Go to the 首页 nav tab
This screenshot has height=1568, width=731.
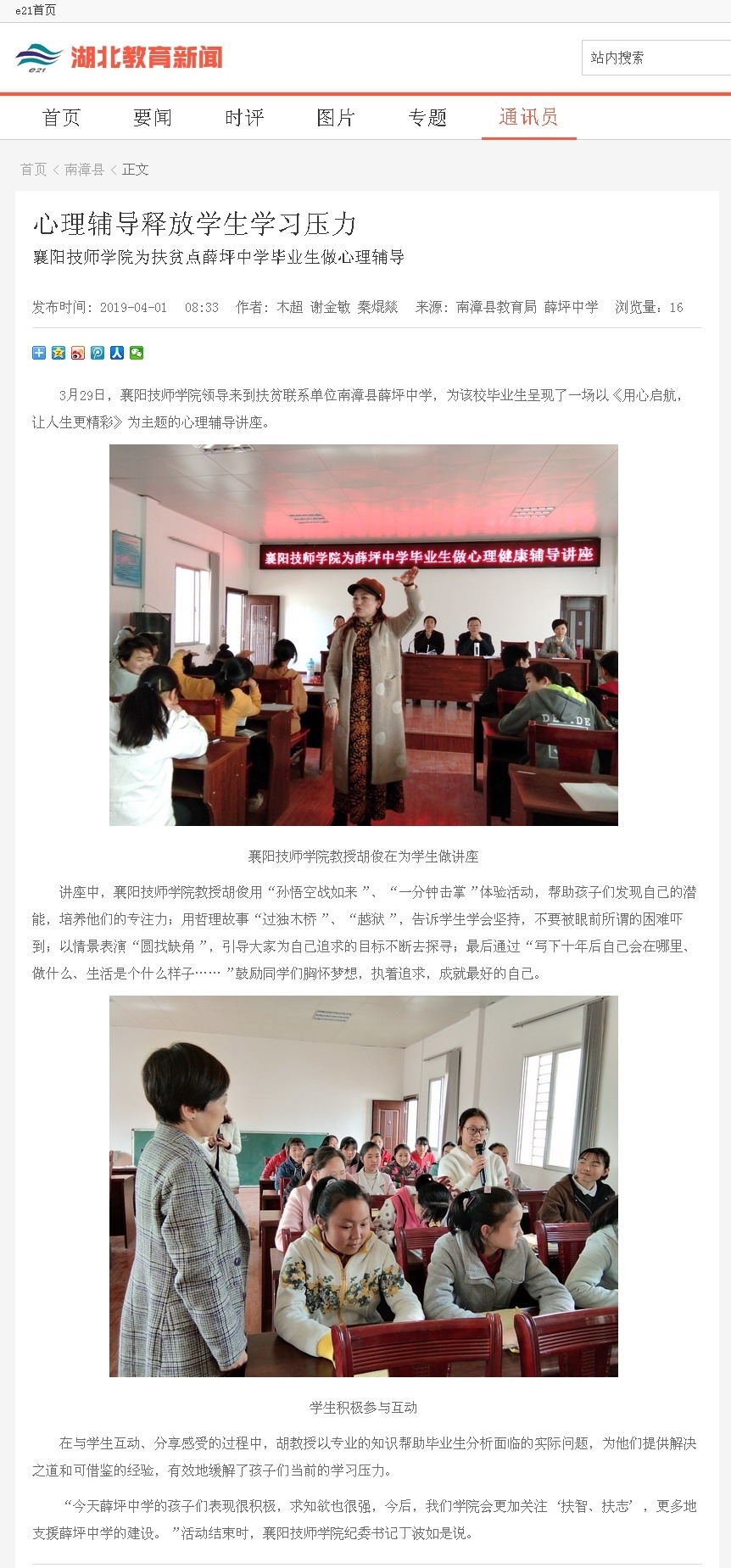coord(62,117)
